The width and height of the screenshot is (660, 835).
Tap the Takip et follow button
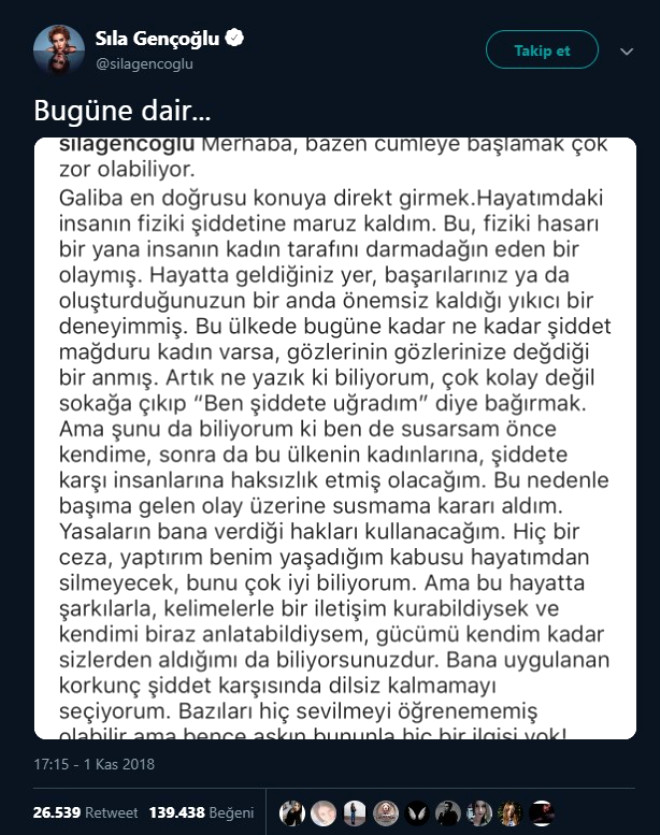click(541, 50)
